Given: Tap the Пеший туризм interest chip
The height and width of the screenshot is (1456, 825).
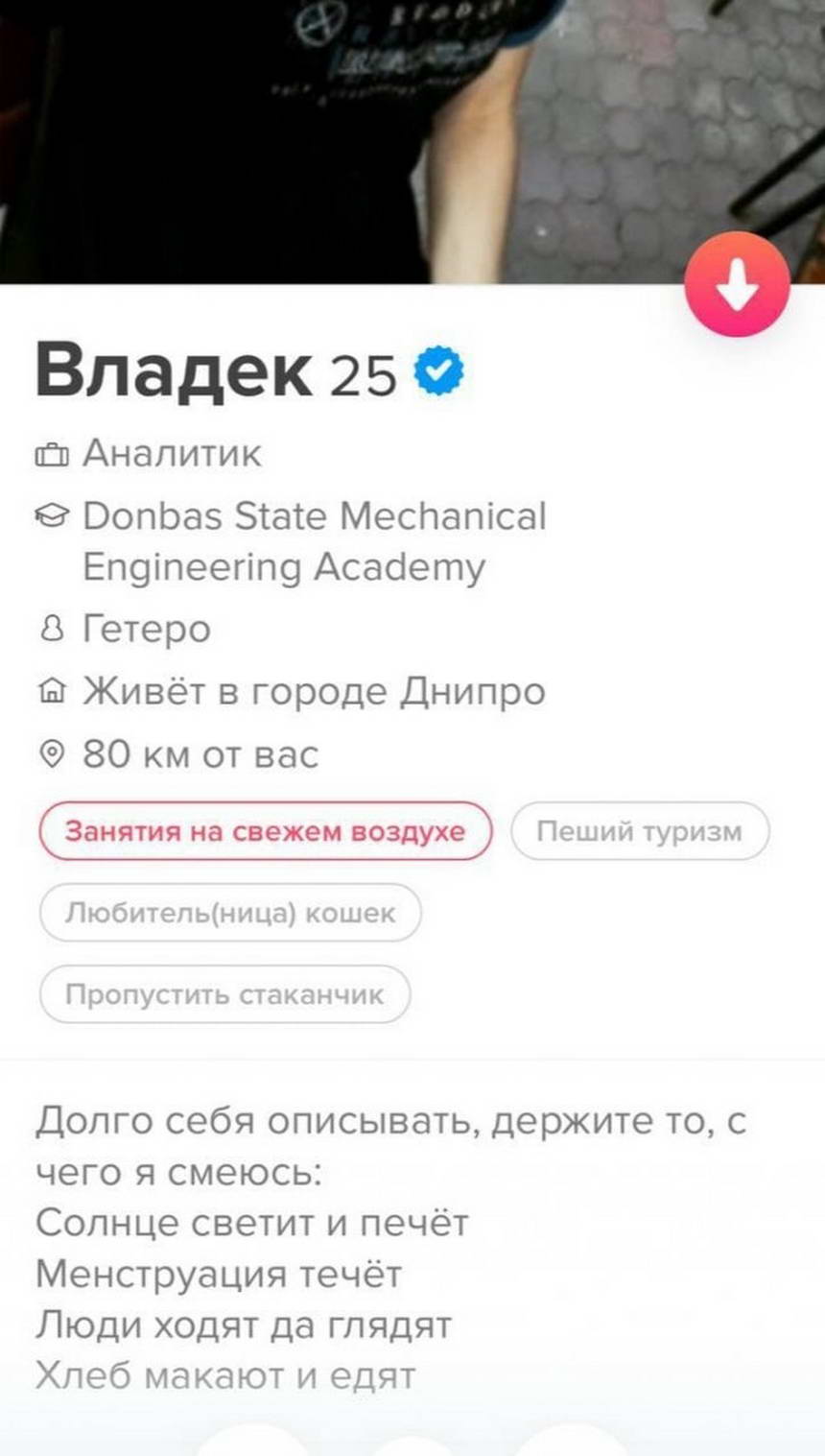Looking at the screenshot, I should (640, 831).
